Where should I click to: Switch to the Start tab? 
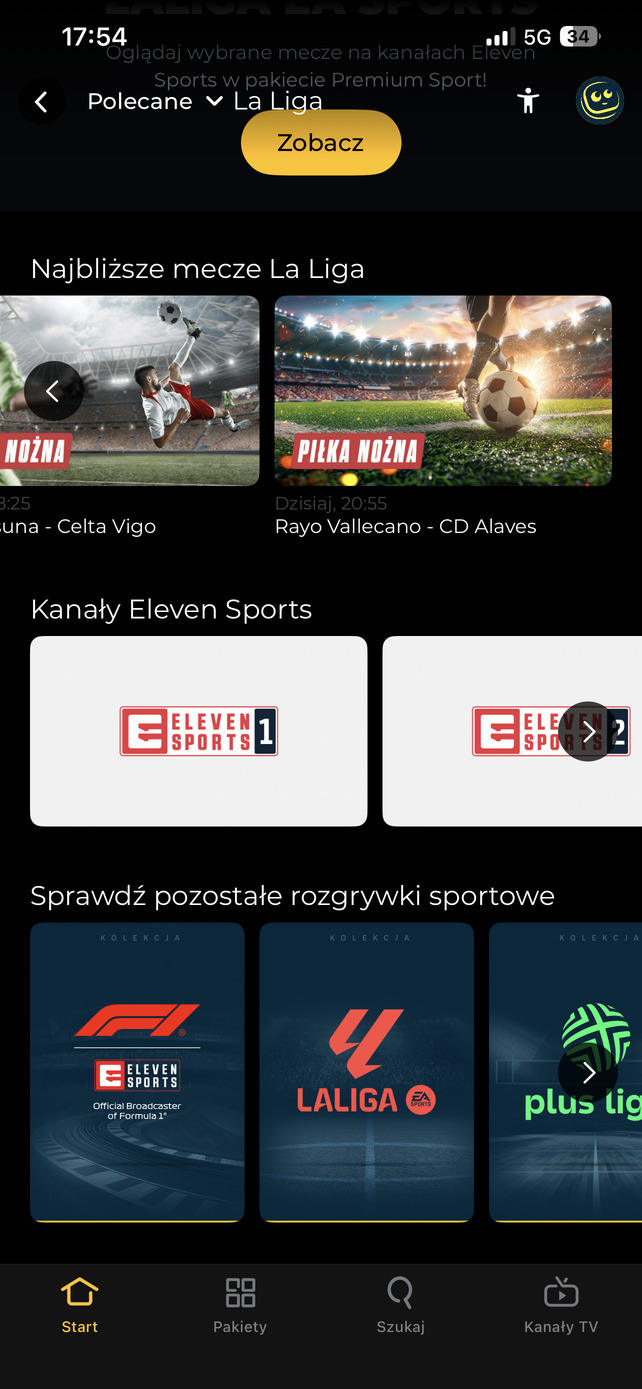(80, 1305)
